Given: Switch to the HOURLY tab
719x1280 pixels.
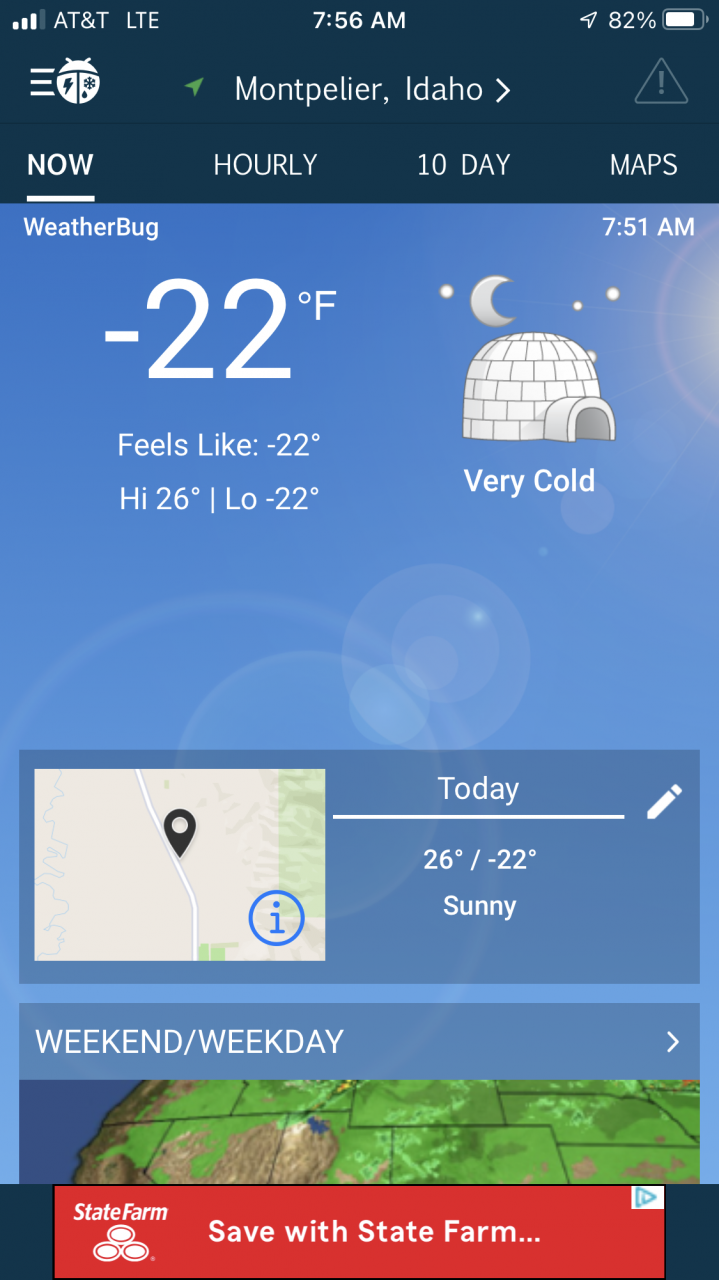Looking at the screenshot, I should coord(265,165).
